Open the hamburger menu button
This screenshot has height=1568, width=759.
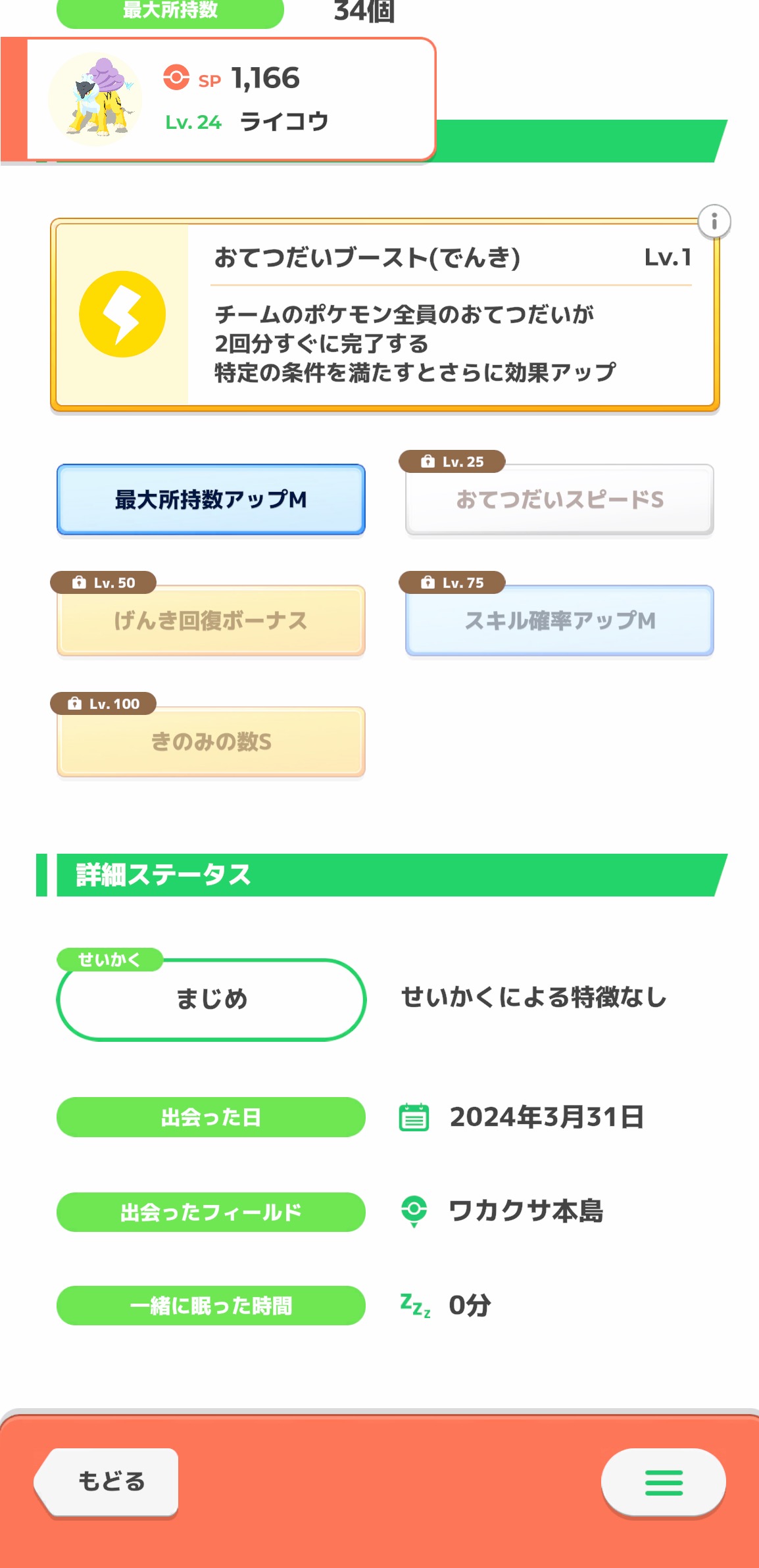pyautogui.click(x=664, y=1482)
